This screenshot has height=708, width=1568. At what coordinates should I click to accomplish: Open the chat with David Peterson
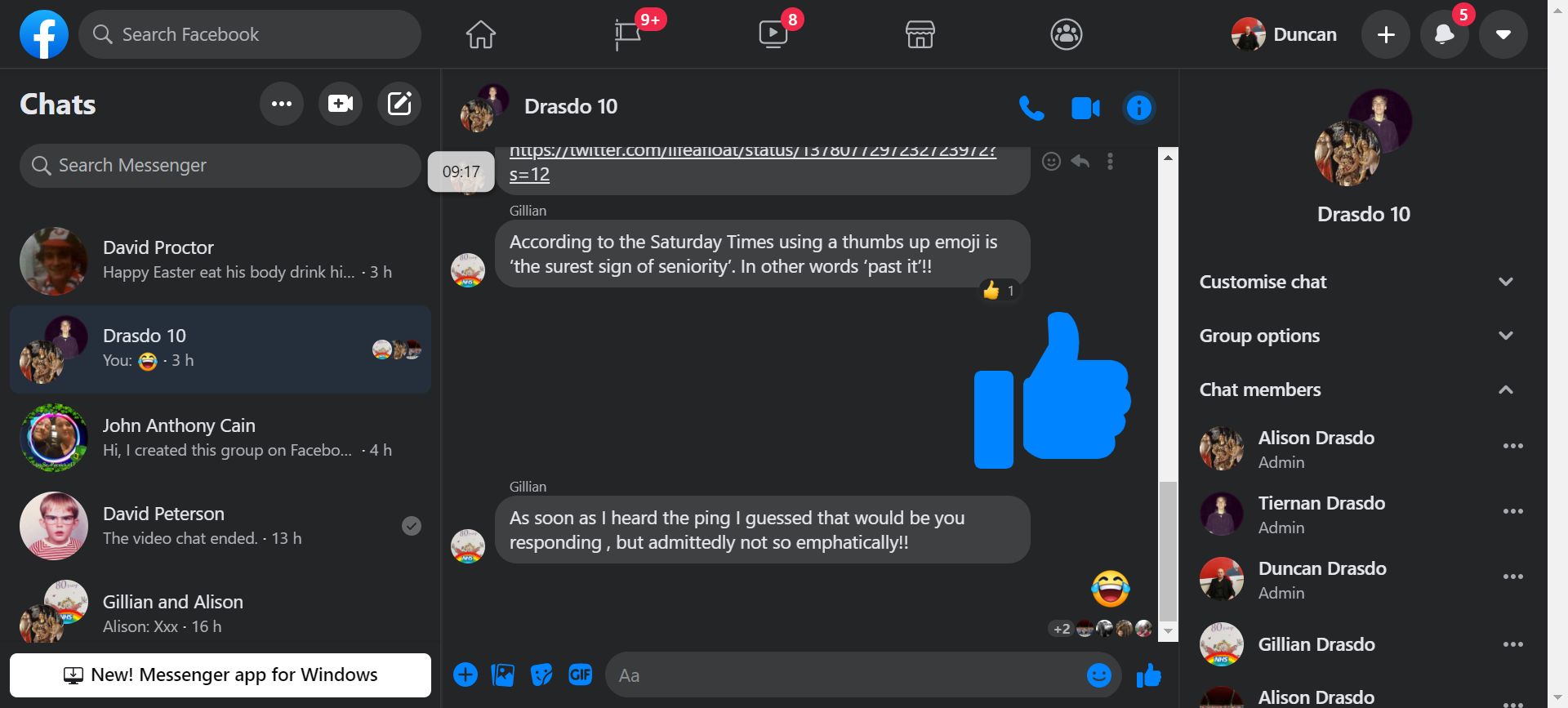coord(220,525)
